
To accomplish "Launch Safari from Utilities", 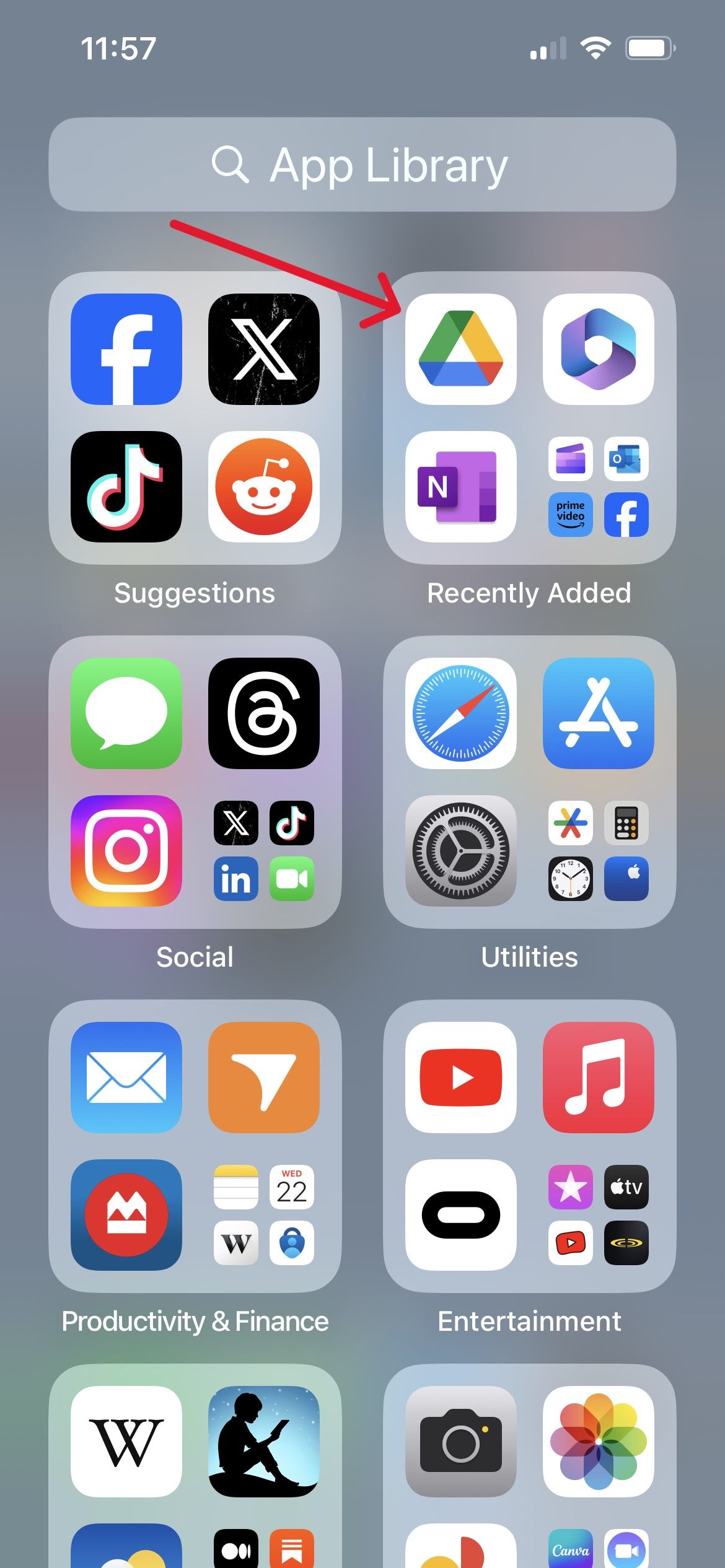I will click(460, 713).
